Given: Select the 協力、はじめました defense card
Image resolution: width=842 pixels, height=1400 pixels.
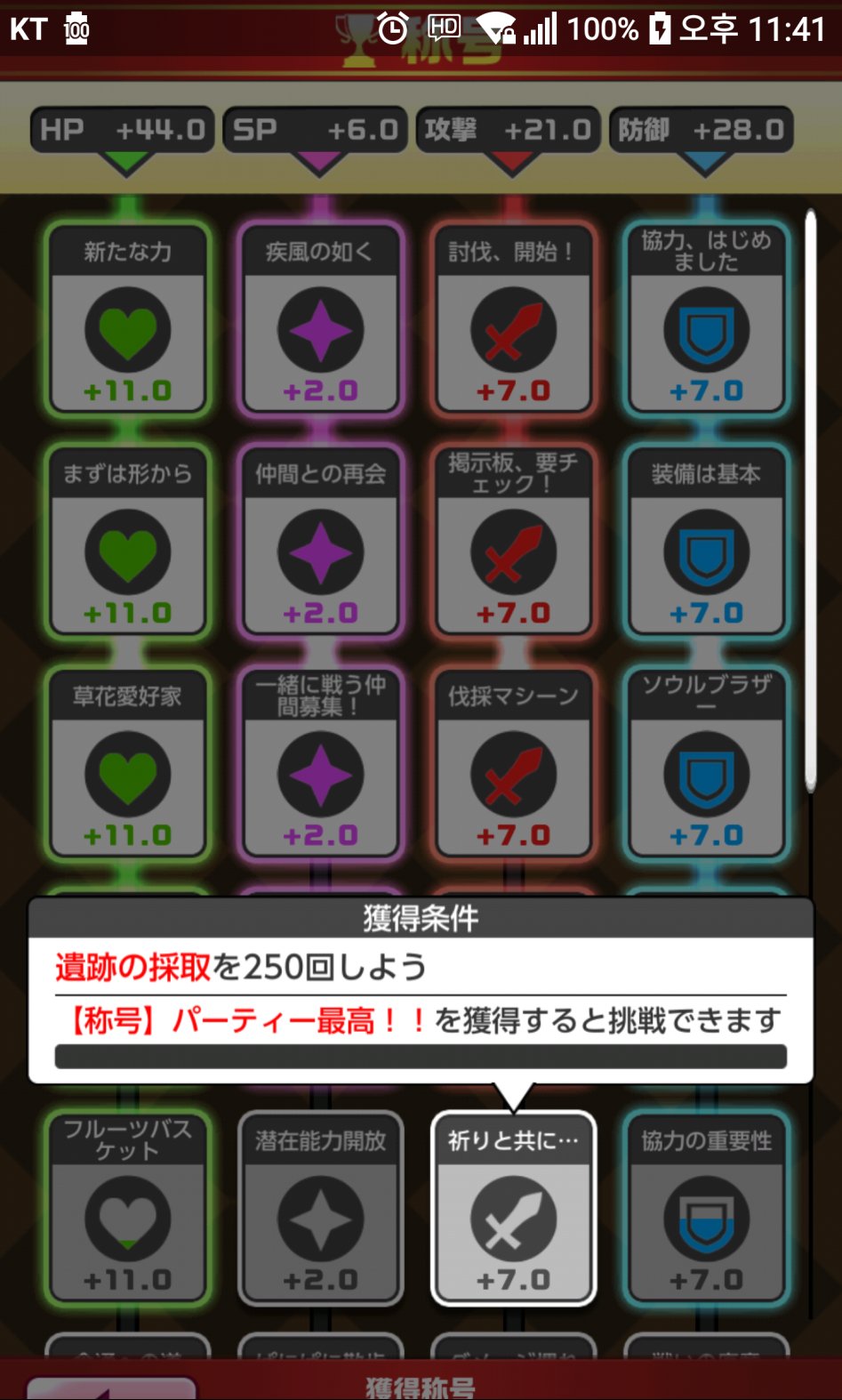Looking at the screenshot, I should (707, 320).
